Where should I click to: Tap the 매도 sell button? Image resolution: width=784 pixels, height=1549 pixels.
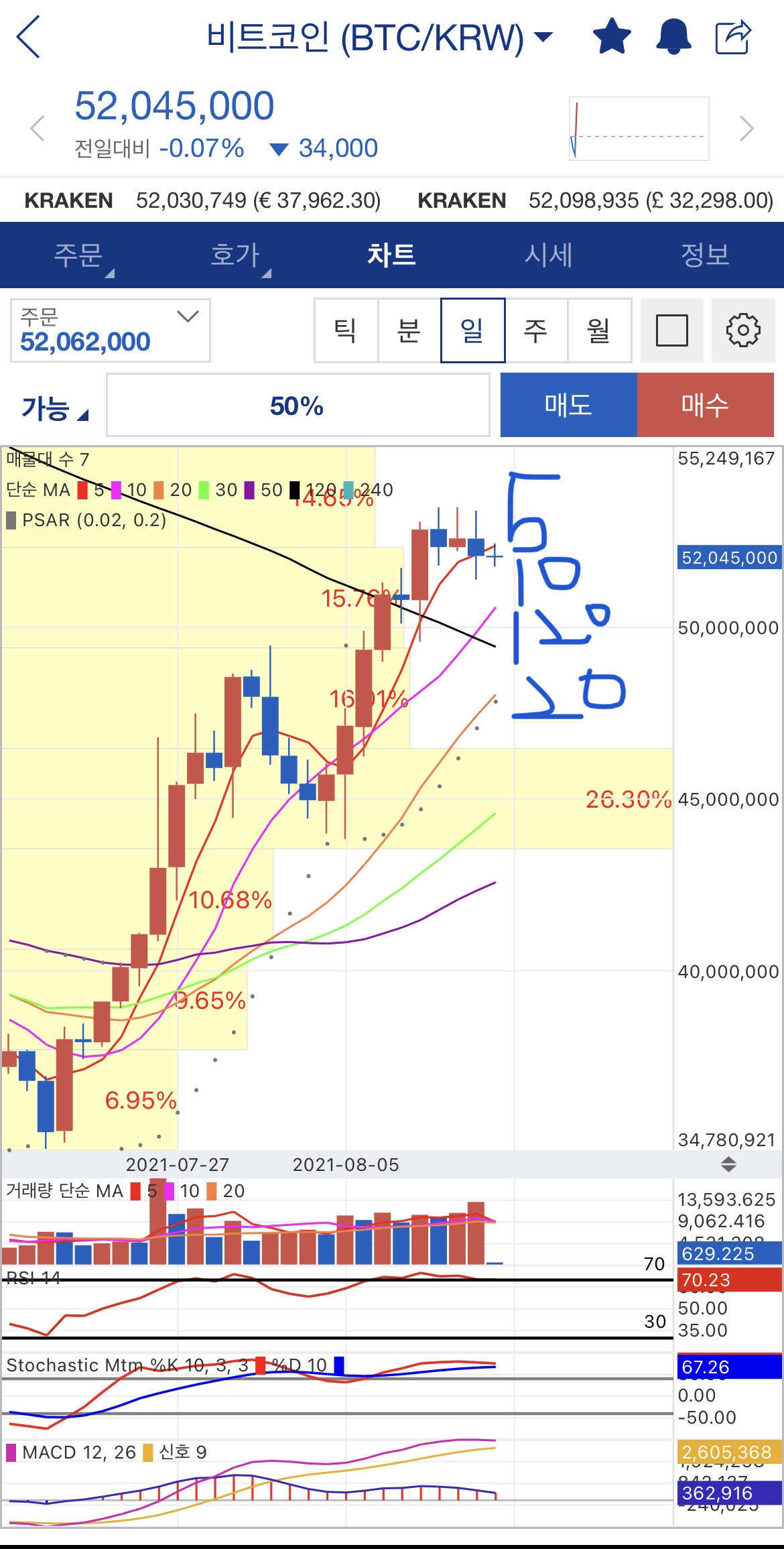click(568, 406)
